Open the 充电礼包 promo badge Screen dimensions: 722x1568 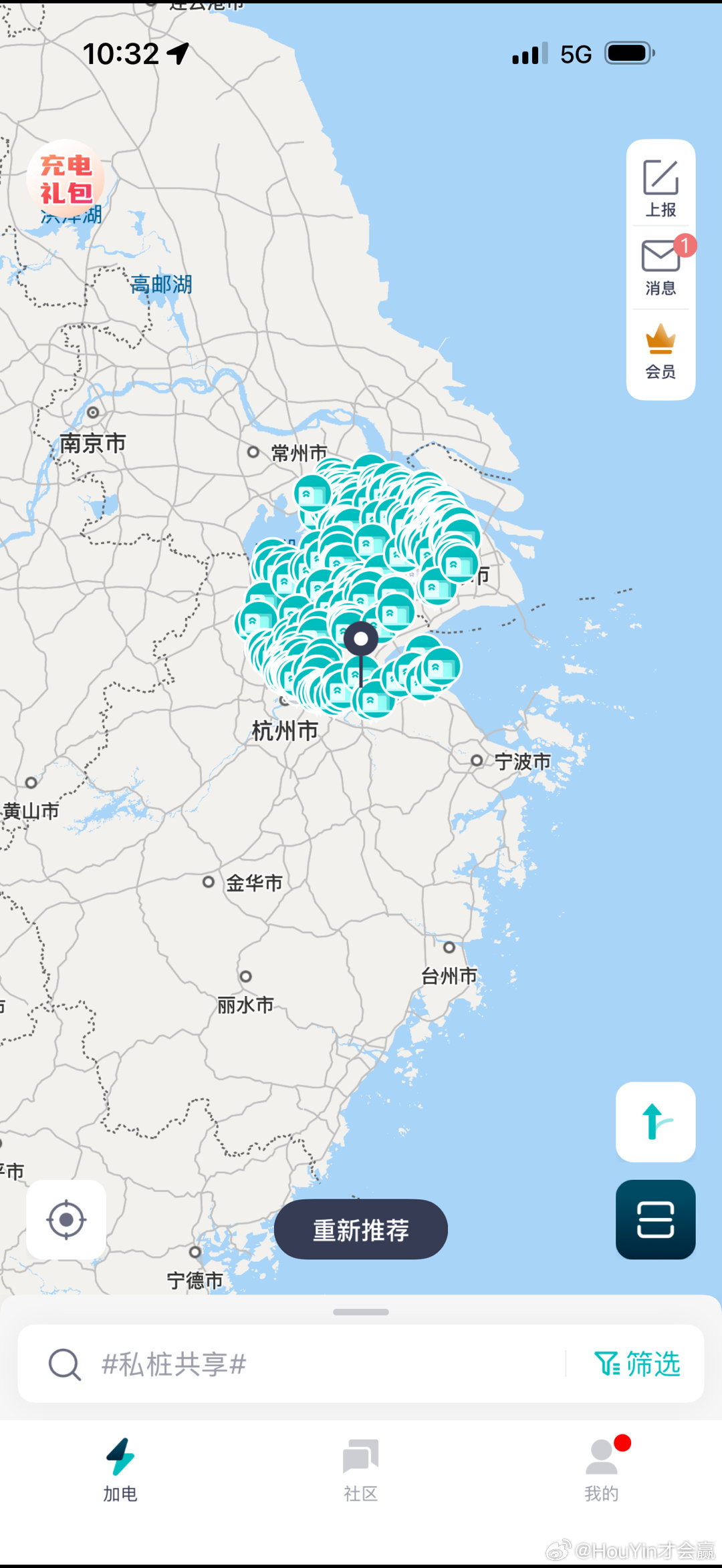pyautogui.click(x=67, y=177)
